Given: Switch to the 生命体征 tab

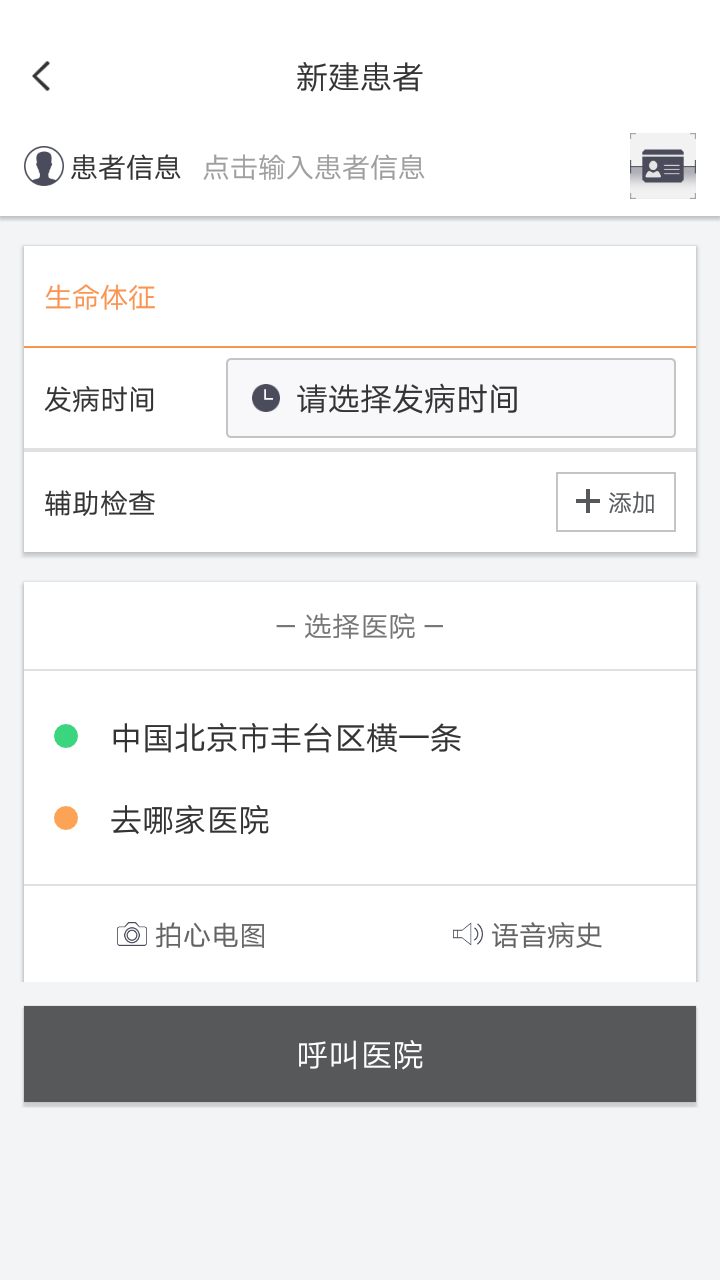Looking at the screenshot, I should tap(100, 297).
